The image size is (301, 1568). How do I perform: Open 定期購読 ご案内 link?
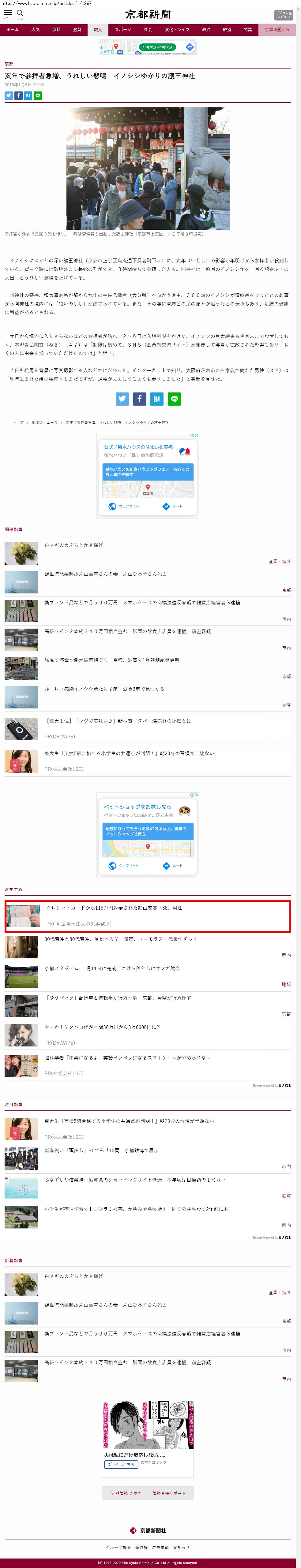[126, 1493]
